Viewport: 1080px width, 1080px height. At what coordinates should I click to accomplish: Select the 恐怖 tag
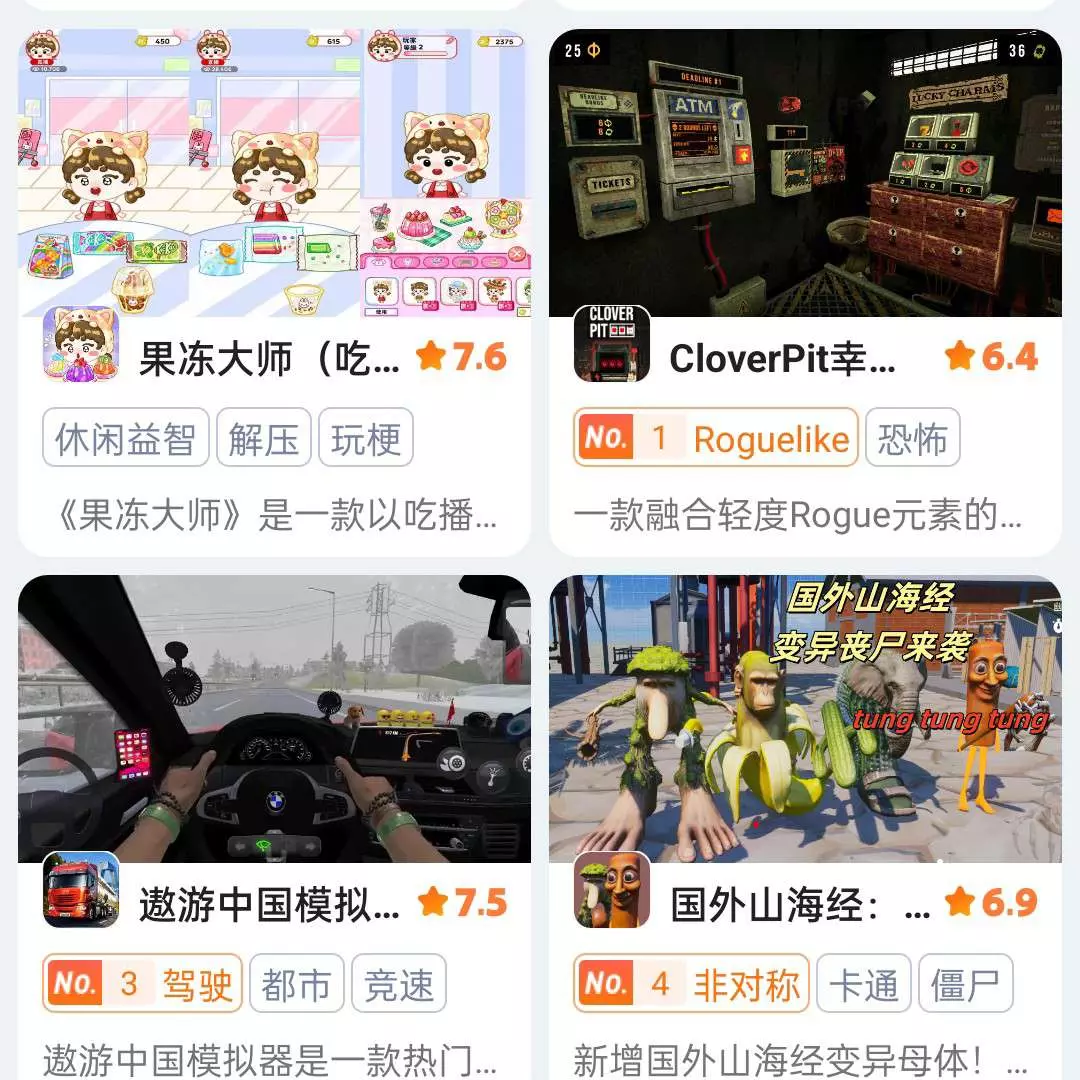point(912,438)
